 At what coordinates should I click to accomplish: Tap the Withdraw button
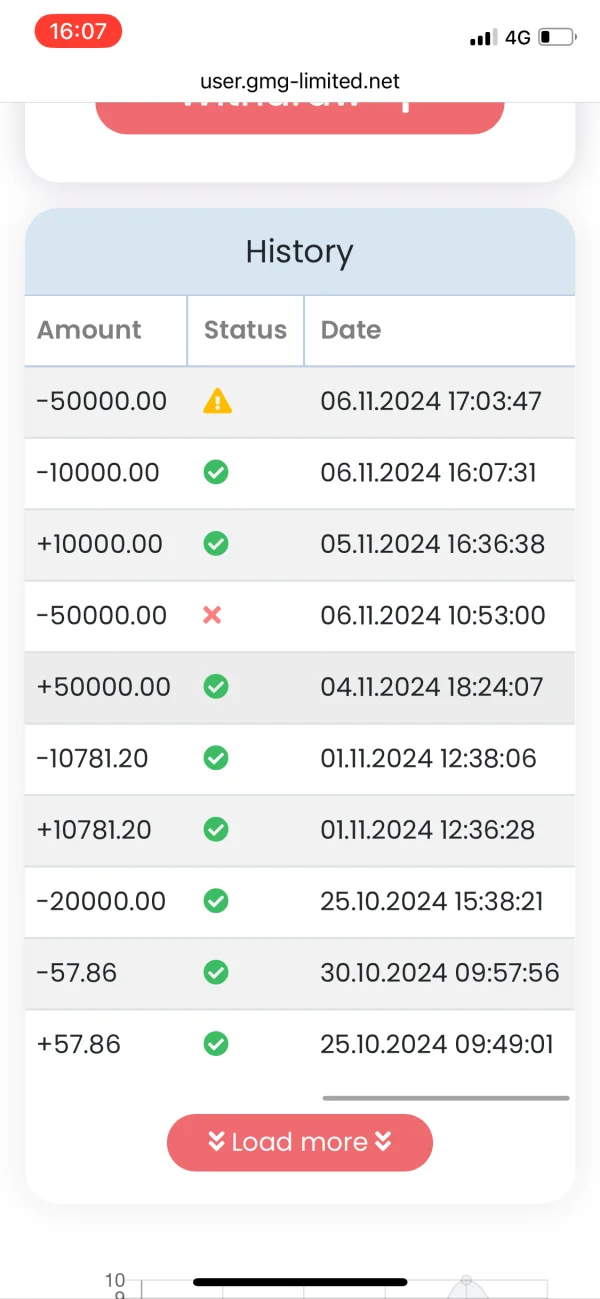click(x=299, y=116)
